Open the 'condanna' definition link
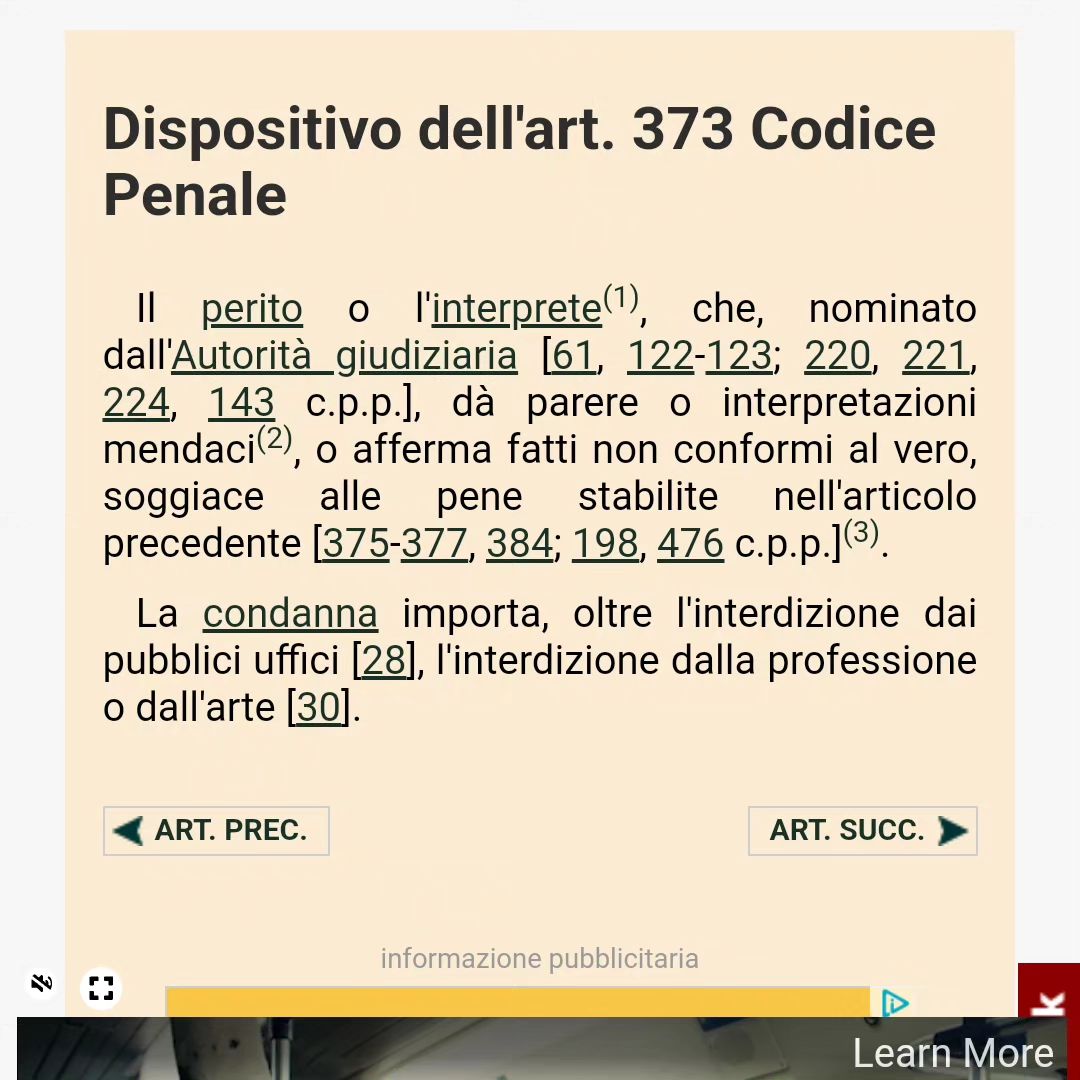The image size is (1080, 1080). pyautogui.click(x=290, y=614)
